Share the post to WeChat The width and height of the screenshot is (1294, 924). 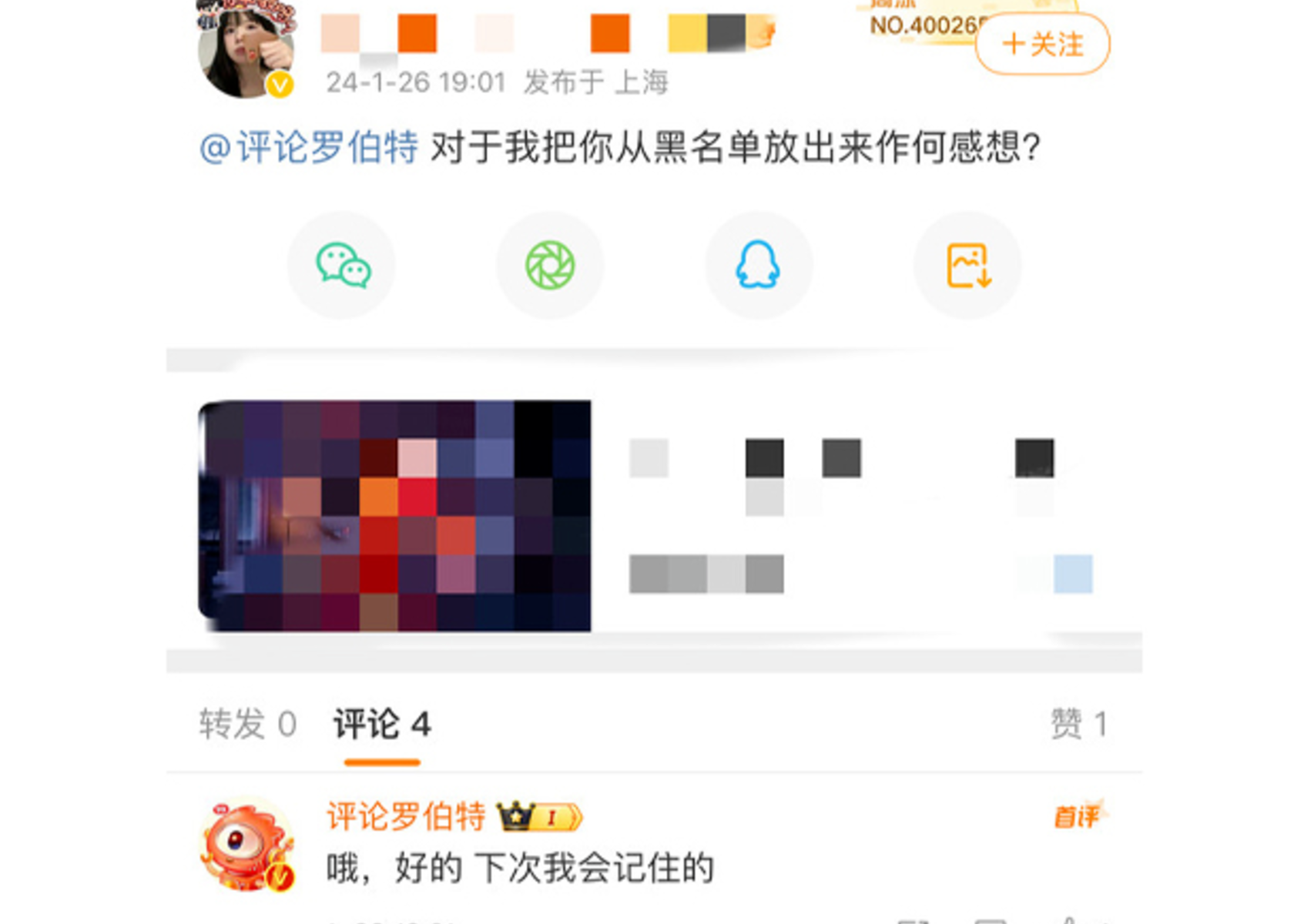(x=342, y=265)
